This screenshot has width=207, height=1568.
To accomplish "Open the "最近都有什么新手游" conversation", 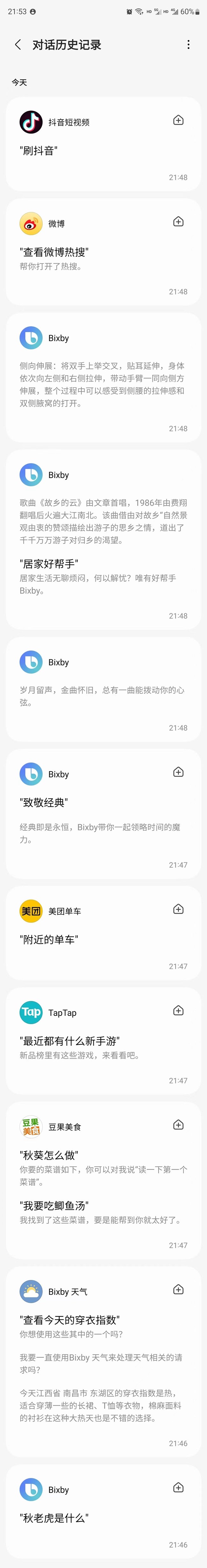I will coord(69,1042).
